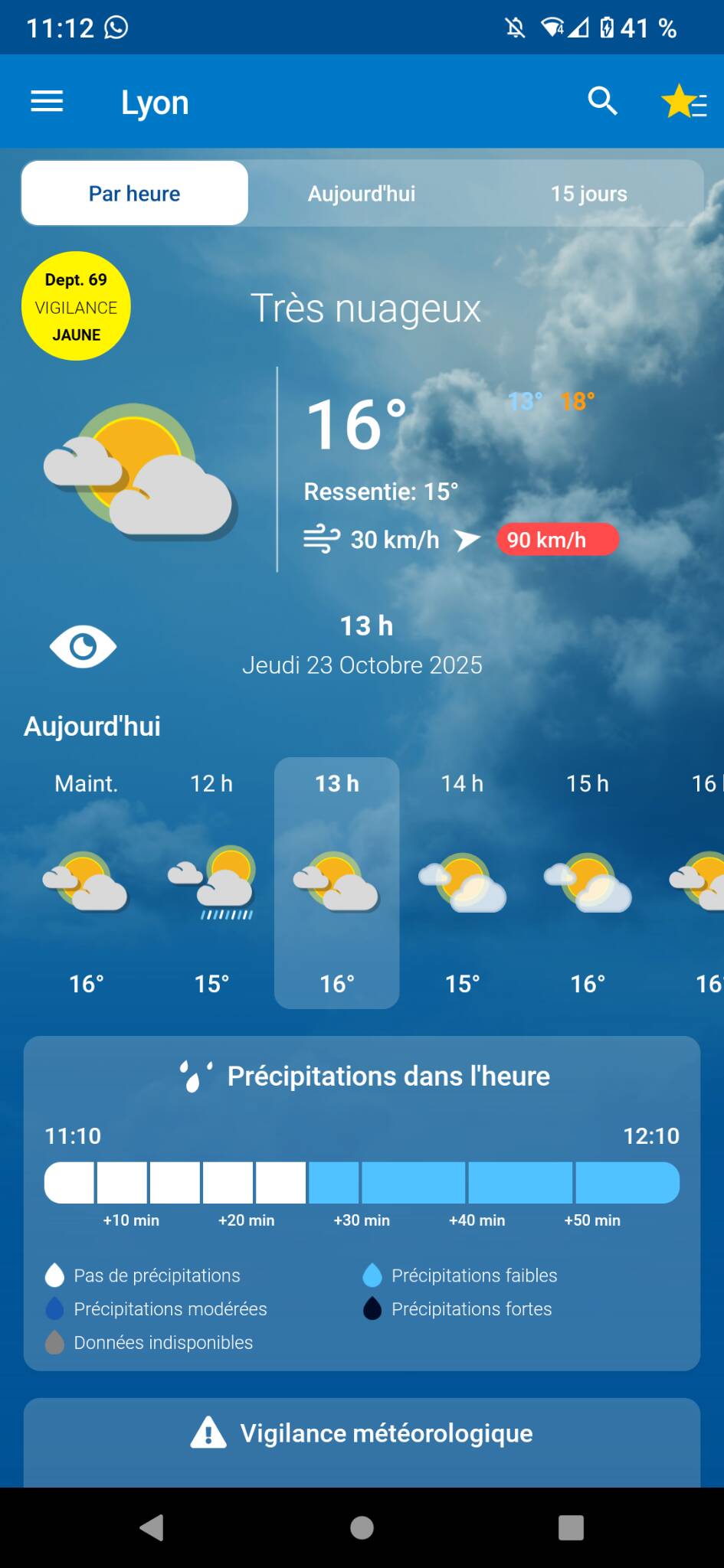The width and height of the screenshot is (724, 1568).
Task: Open the Dept. 69 vigilance jaune badge
Action: [x=76, y=306]
